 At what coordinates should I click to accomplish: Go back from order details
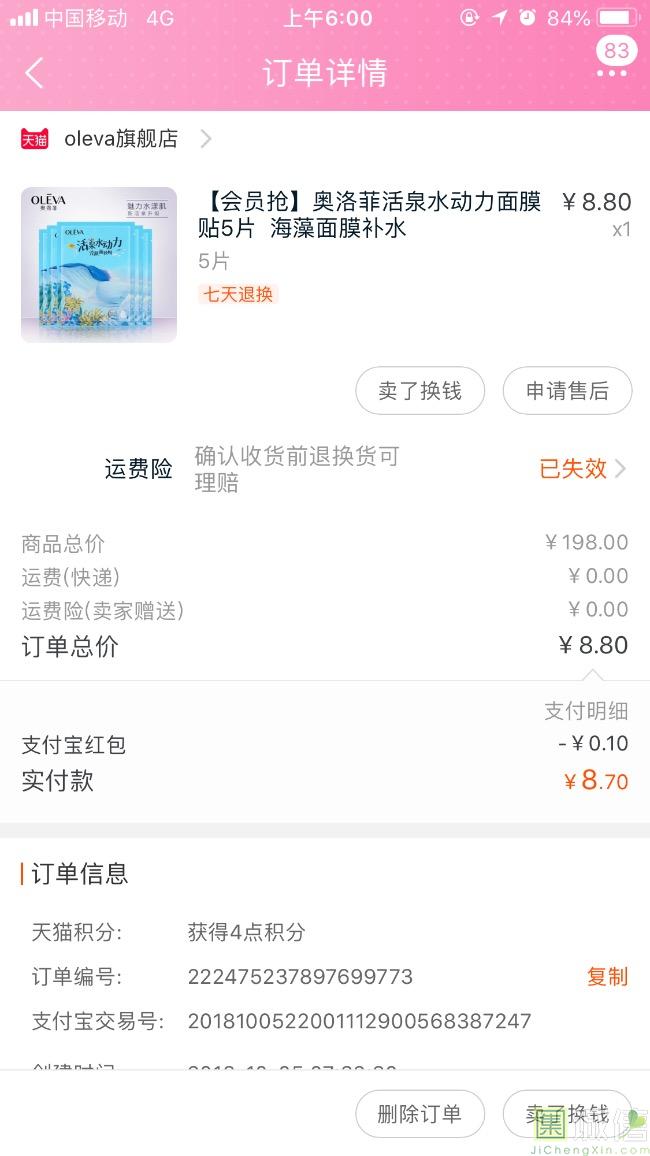tap(34, 73)
